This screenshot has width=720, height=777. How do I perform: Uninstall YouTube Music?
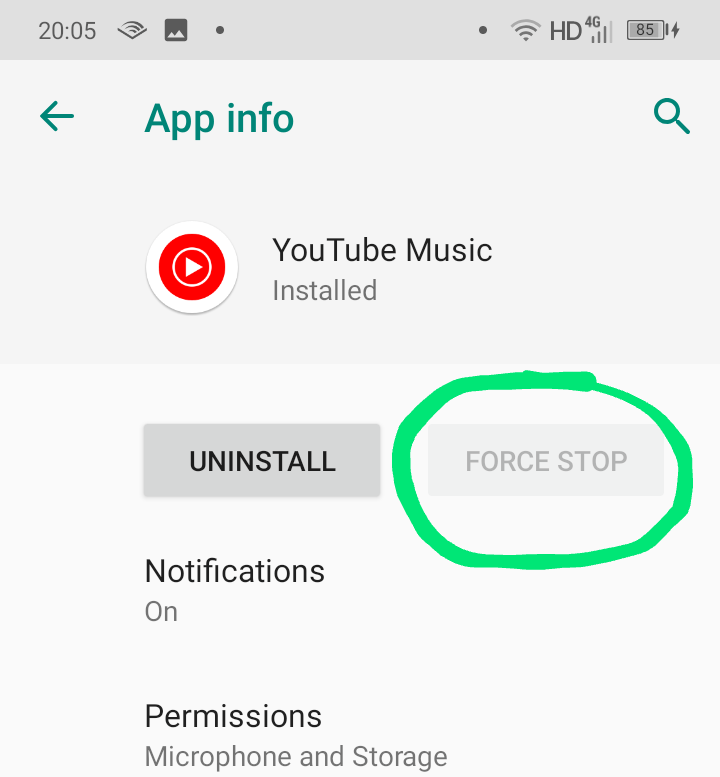pyautogui.click(x=262, y=461)
